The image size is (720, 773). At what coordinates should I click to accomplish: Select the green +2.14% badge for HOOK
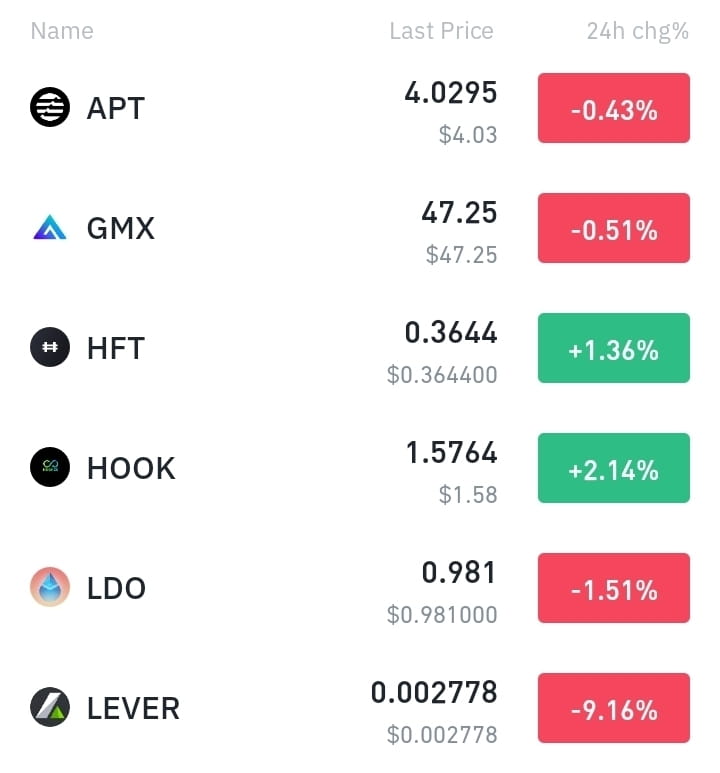point(613,467)
